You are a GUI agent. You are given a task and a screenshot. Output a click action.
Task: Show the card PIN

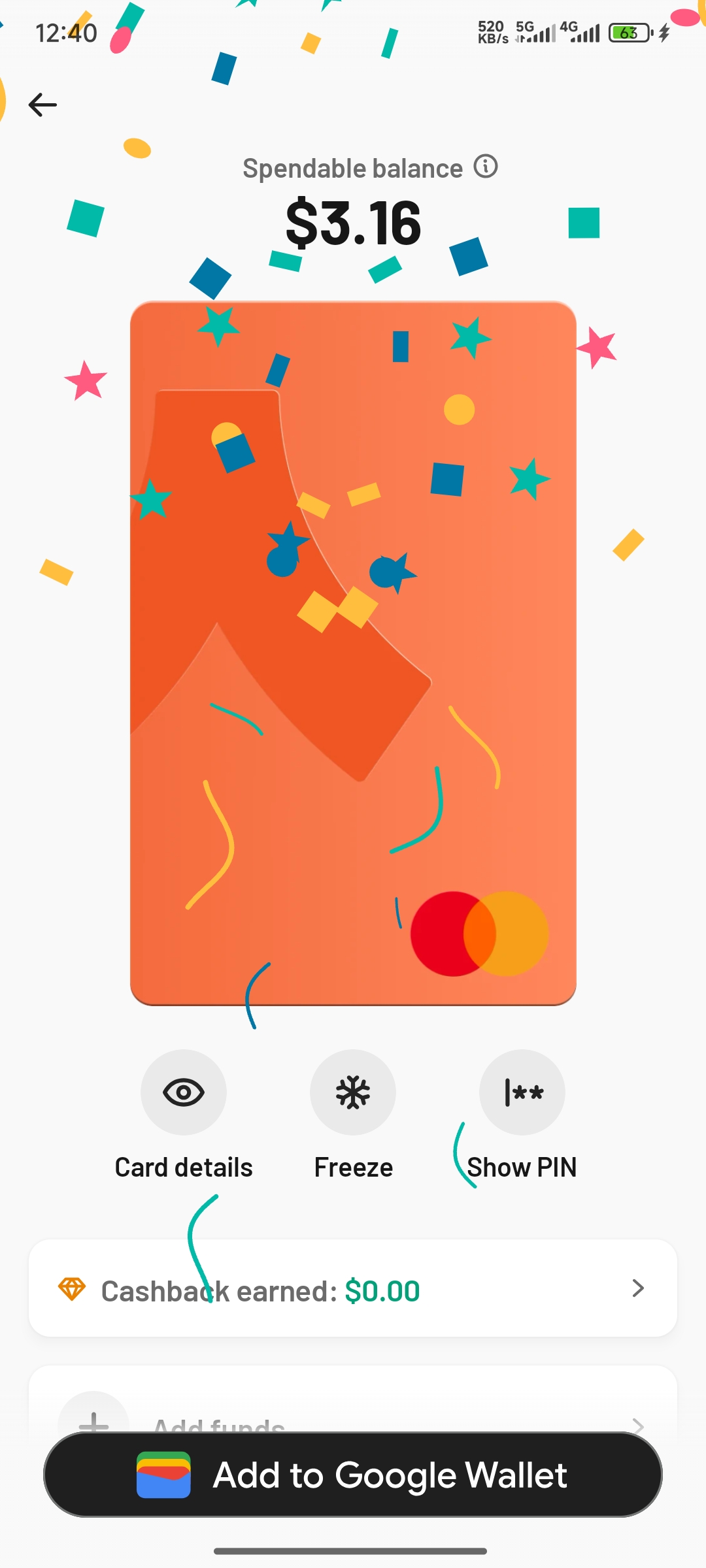[522, 1092]
